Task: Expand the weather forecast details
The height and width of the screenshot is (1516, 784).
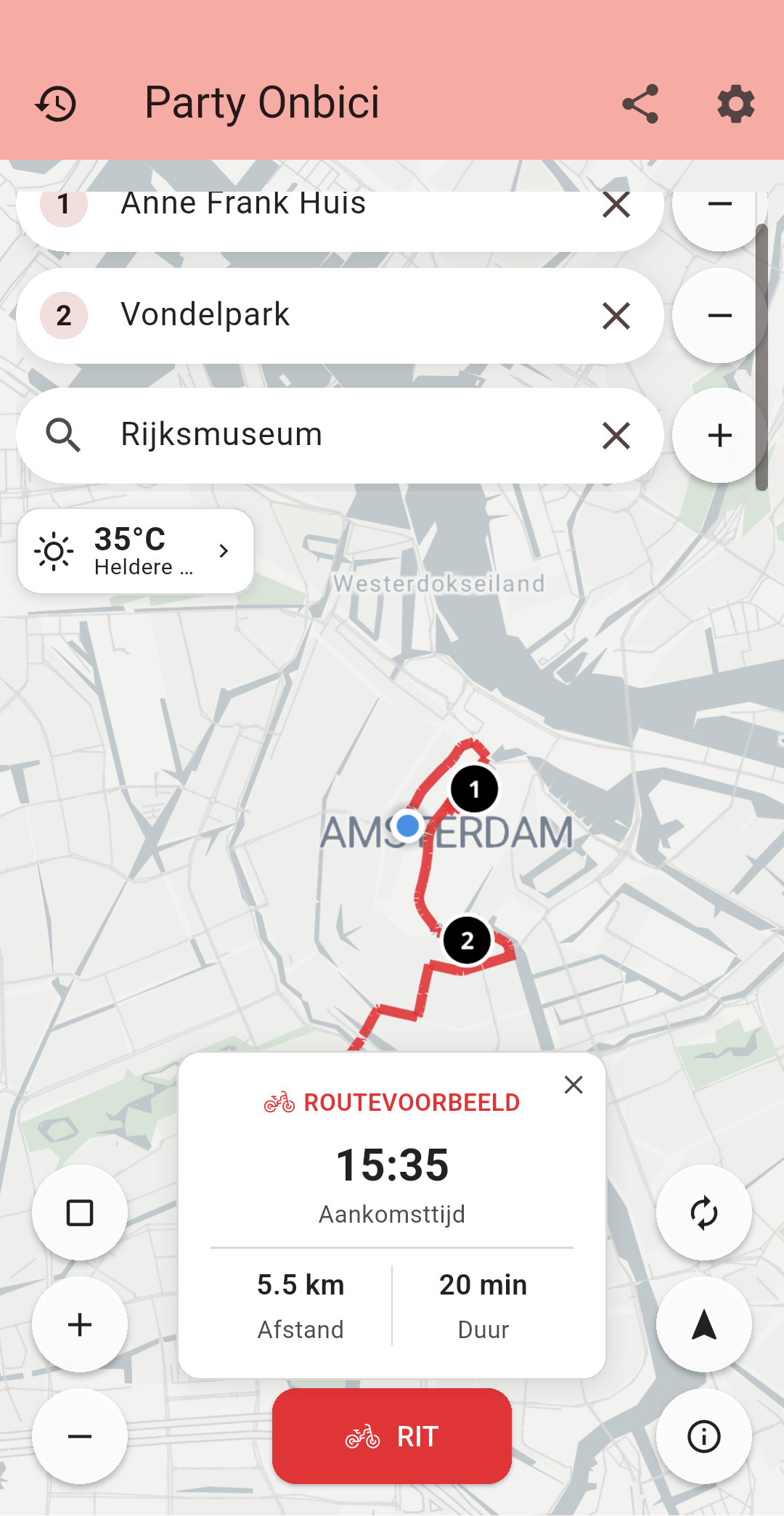Action: [223, 550]
